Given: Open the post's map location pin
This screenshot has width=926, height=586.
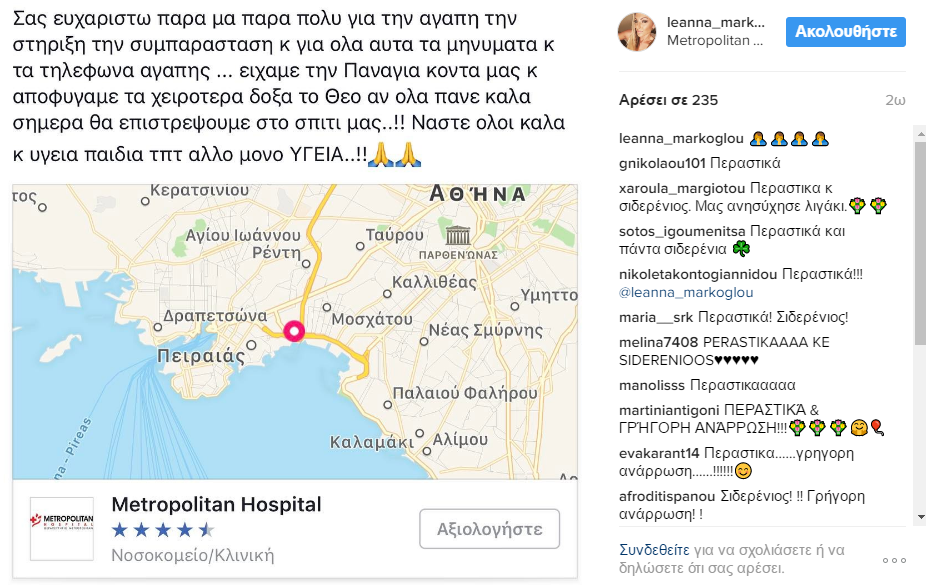Looking at the screenshot, I should [x=293, y=330].
